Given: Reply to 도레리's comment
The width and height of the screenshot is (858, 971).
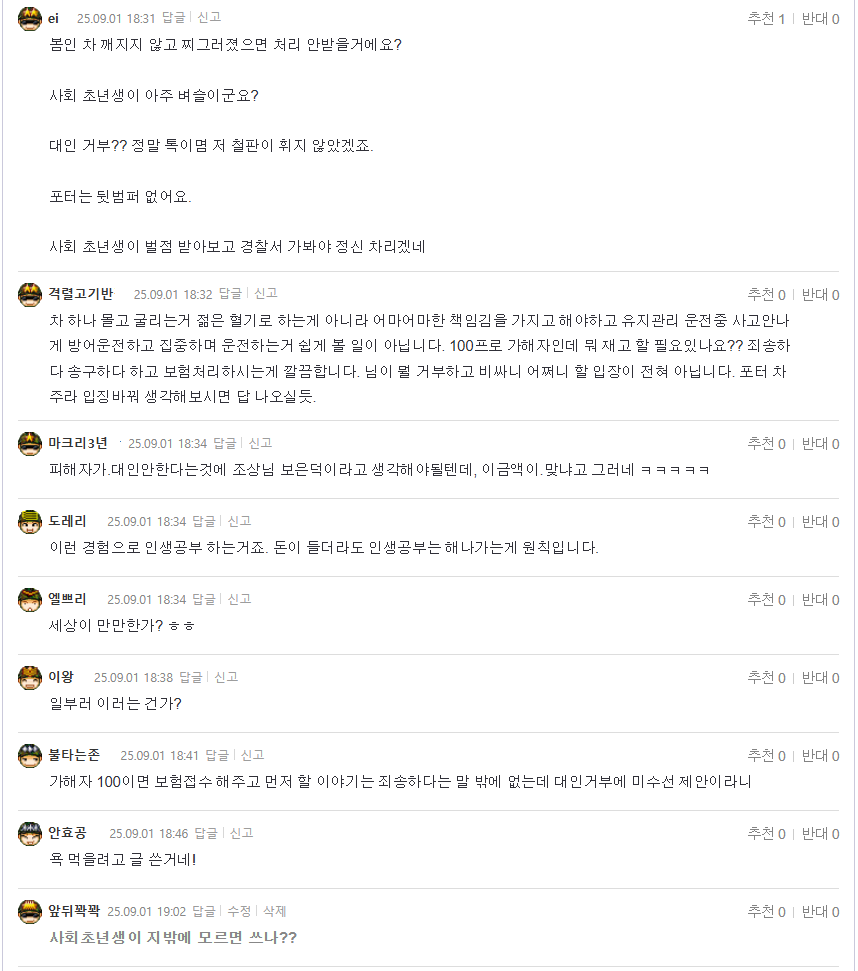Looking at the screenshot, I should click(x=204, y=521).
